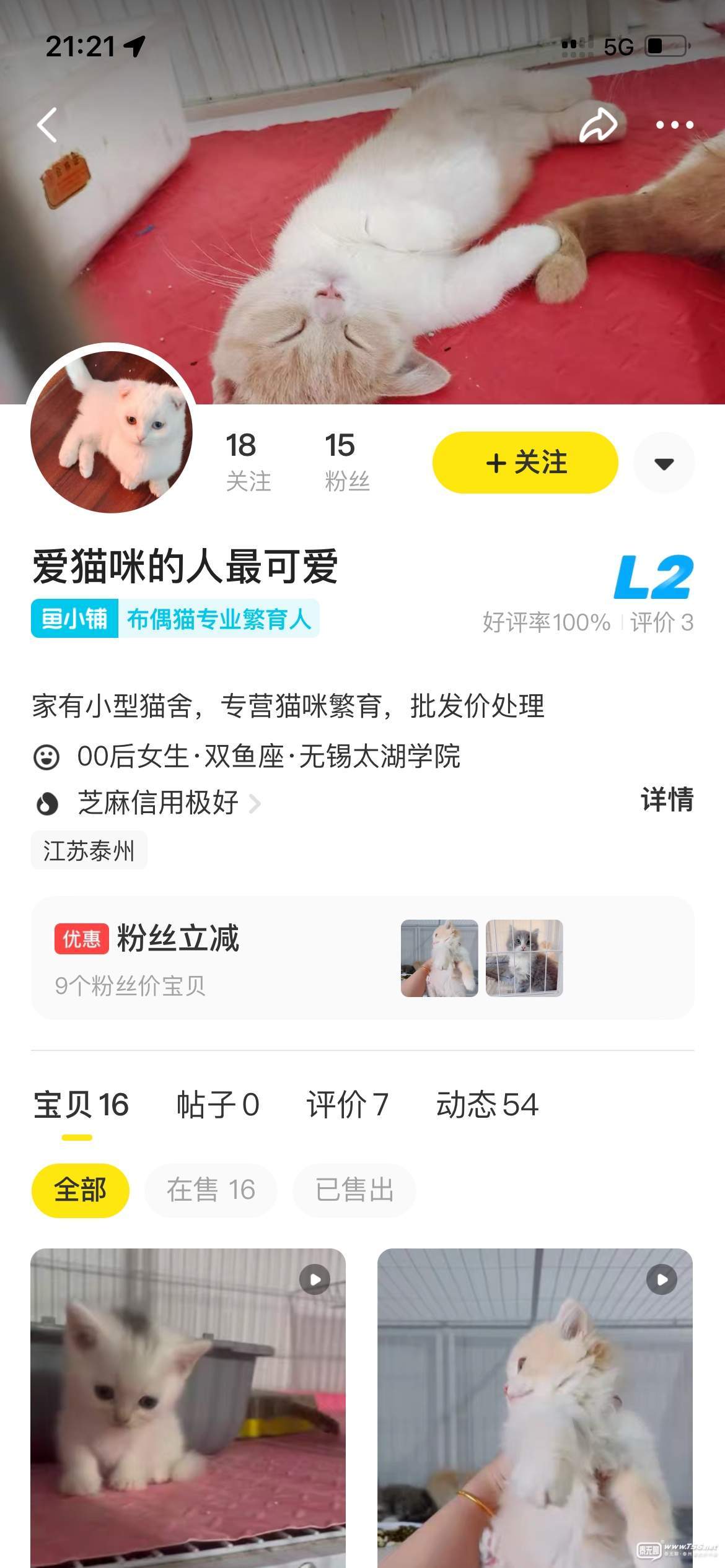Share this seller profile
The height and width of the screenshot is (1568, 725).
(x=598, y=125)
